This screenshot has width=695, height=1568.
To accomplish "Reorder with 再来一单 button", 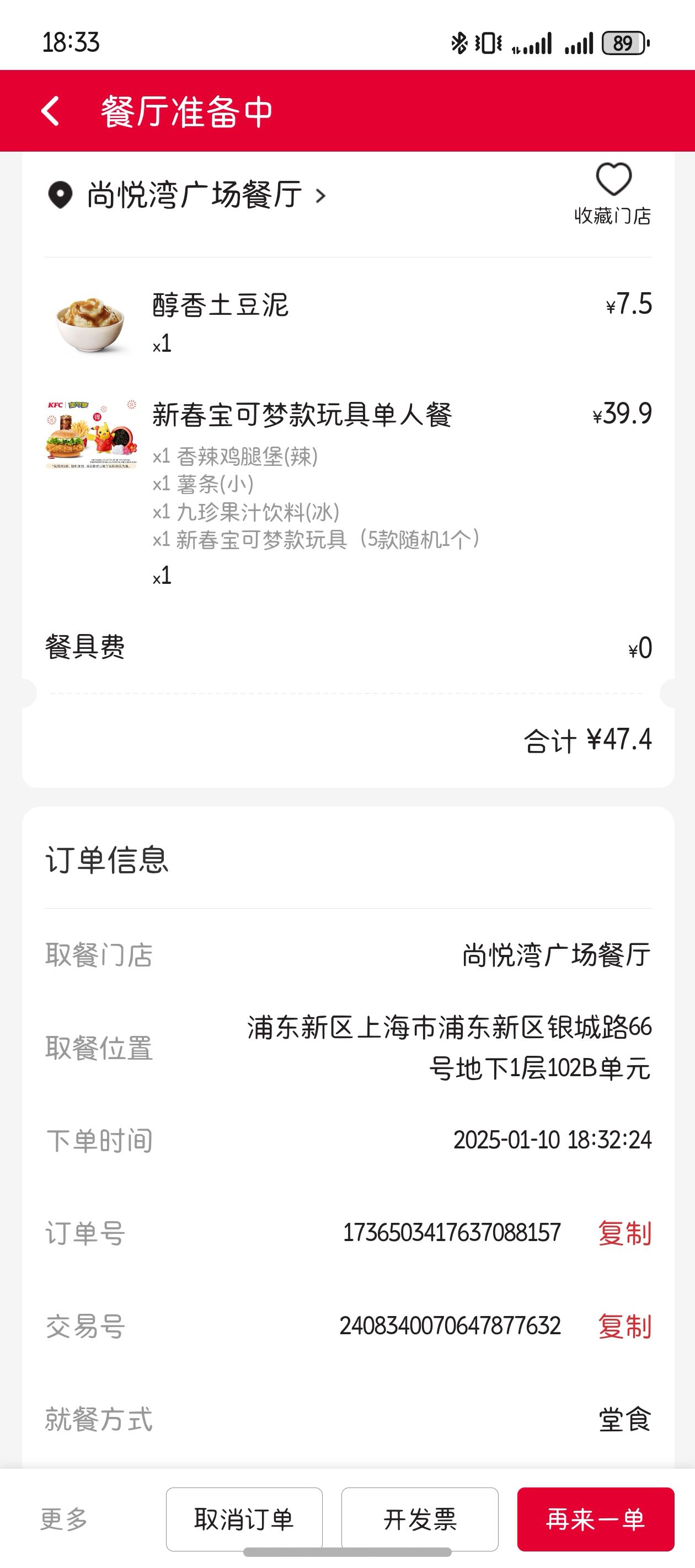I will pos(596,1519).
